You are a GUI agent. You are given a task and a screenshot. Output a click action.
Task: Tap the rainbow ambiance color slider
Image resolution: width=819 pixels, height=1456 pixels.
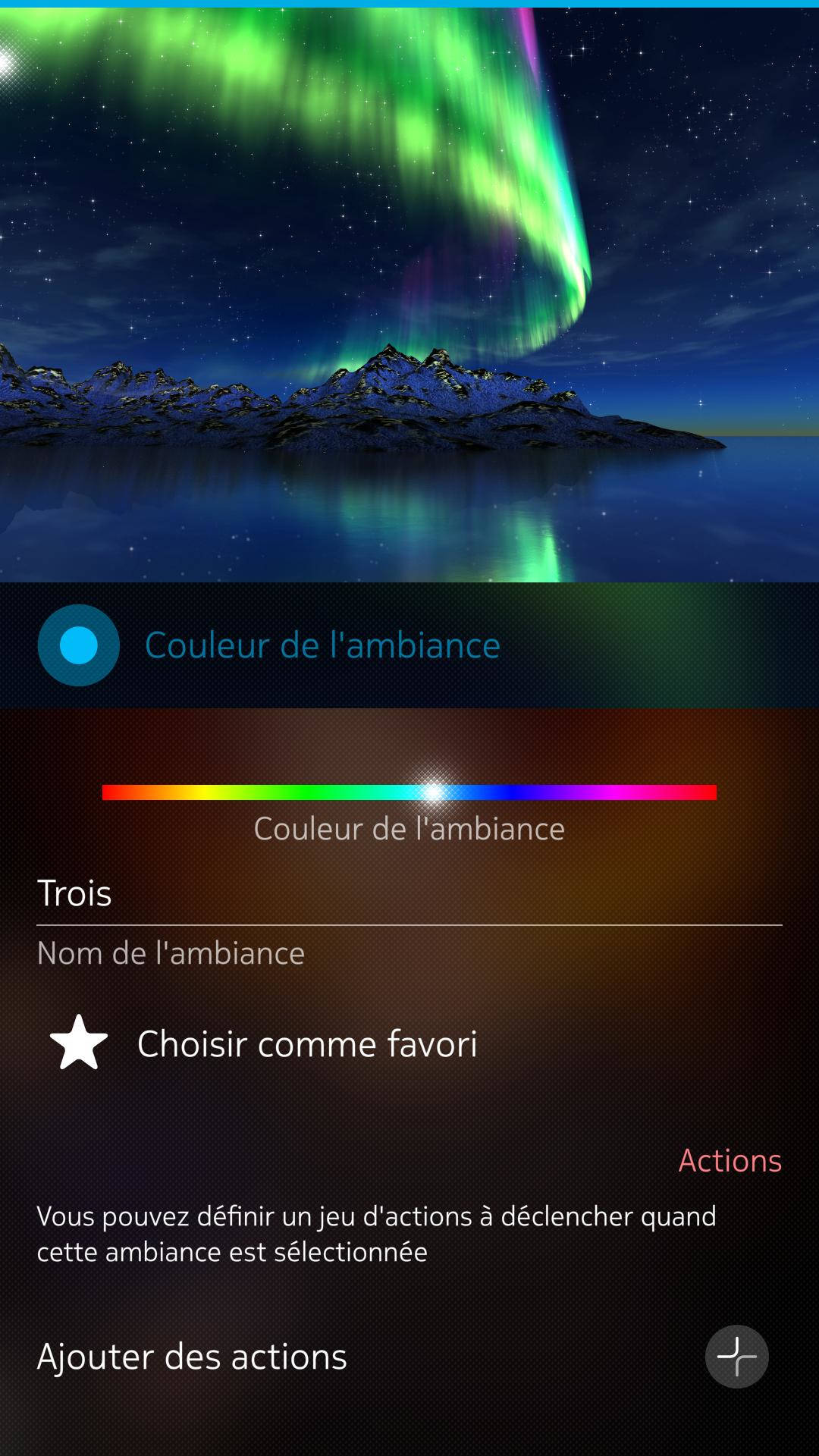(x=409, y=792)
